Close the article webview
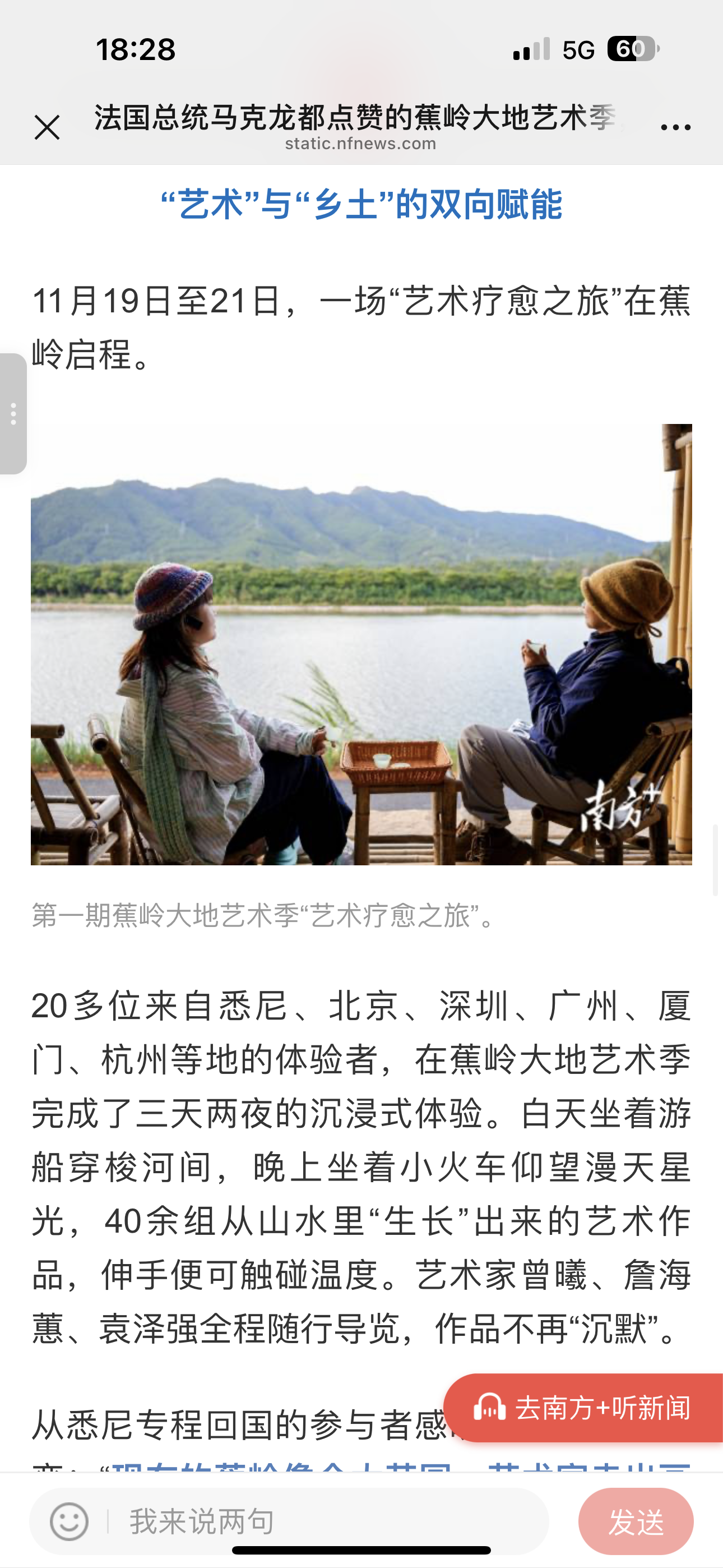This screenshot has width=723, height=1568. point(47,128)
